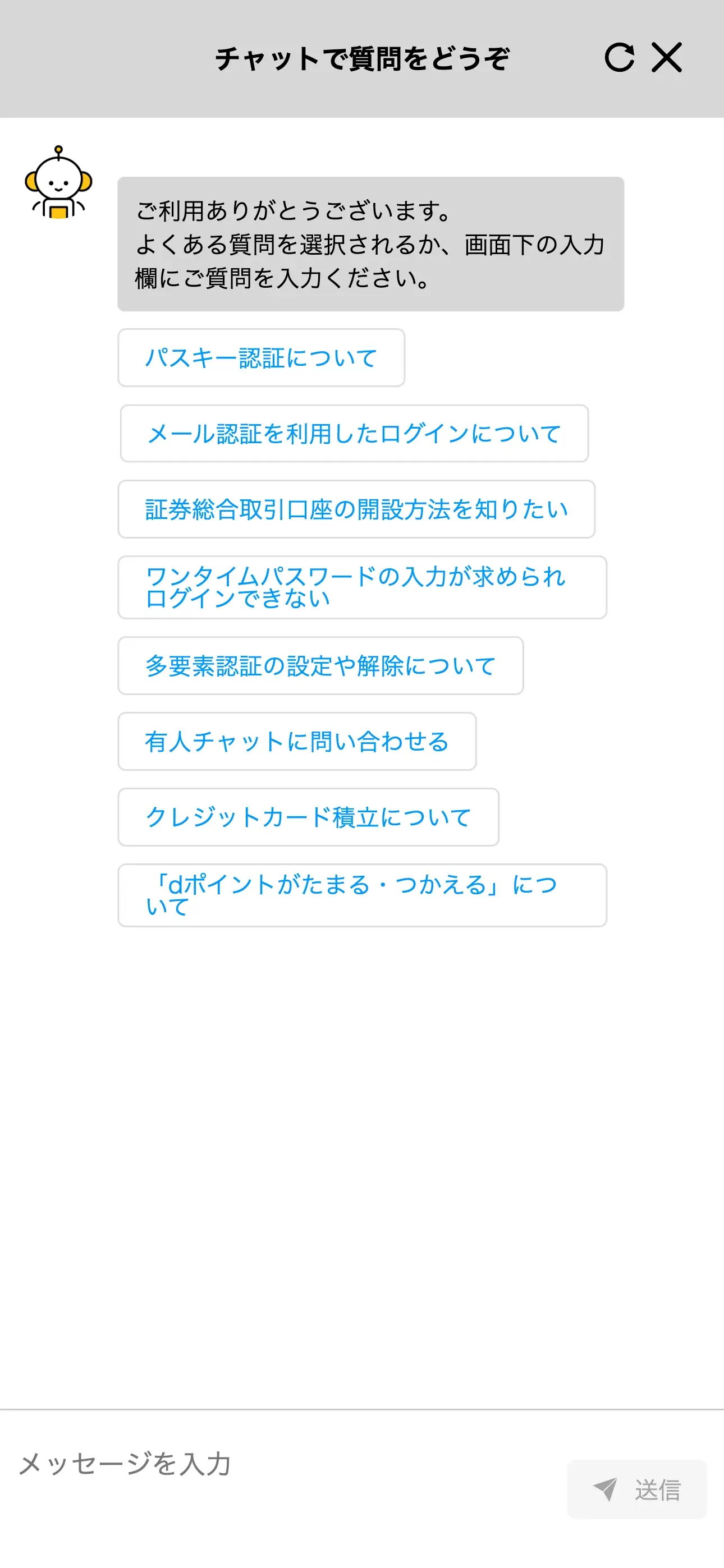This screenshot has width=724, height=1568.
Task: Choose the credit card installment FAQ chip
Action: point(308,817)
